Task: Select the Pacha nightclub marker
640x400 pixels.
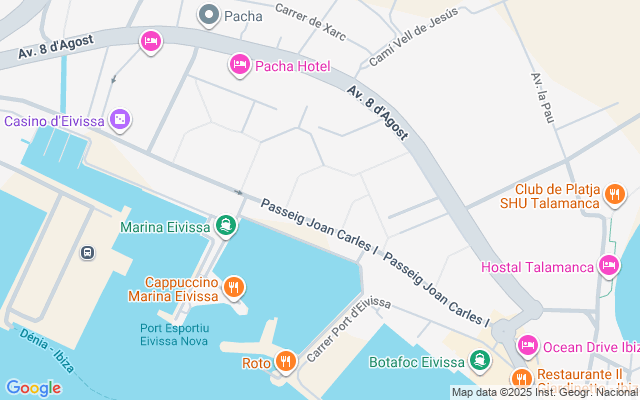Action: click(x=209, y=15)
